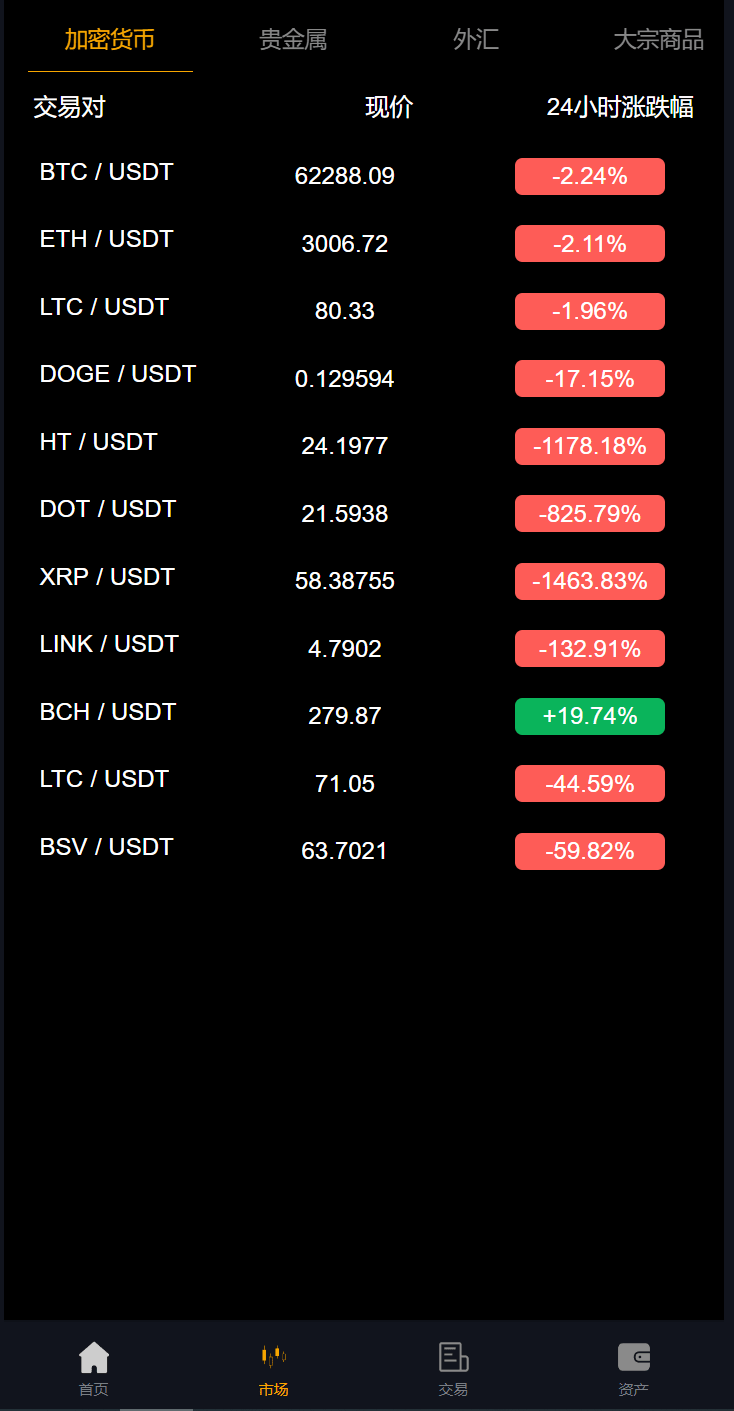Select the DOT / USDT row

point(108,510)
